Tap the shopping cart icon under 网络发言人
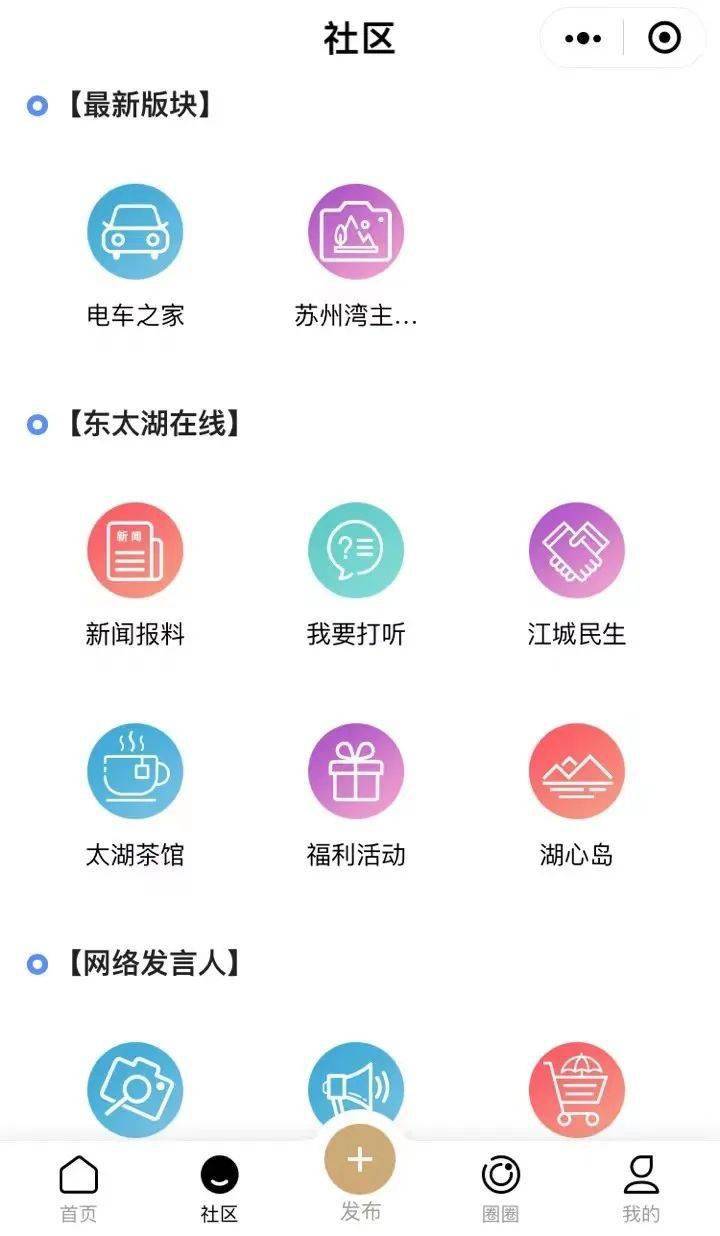This screenshot has width=720, height=1236. (x=577, y=1090)
